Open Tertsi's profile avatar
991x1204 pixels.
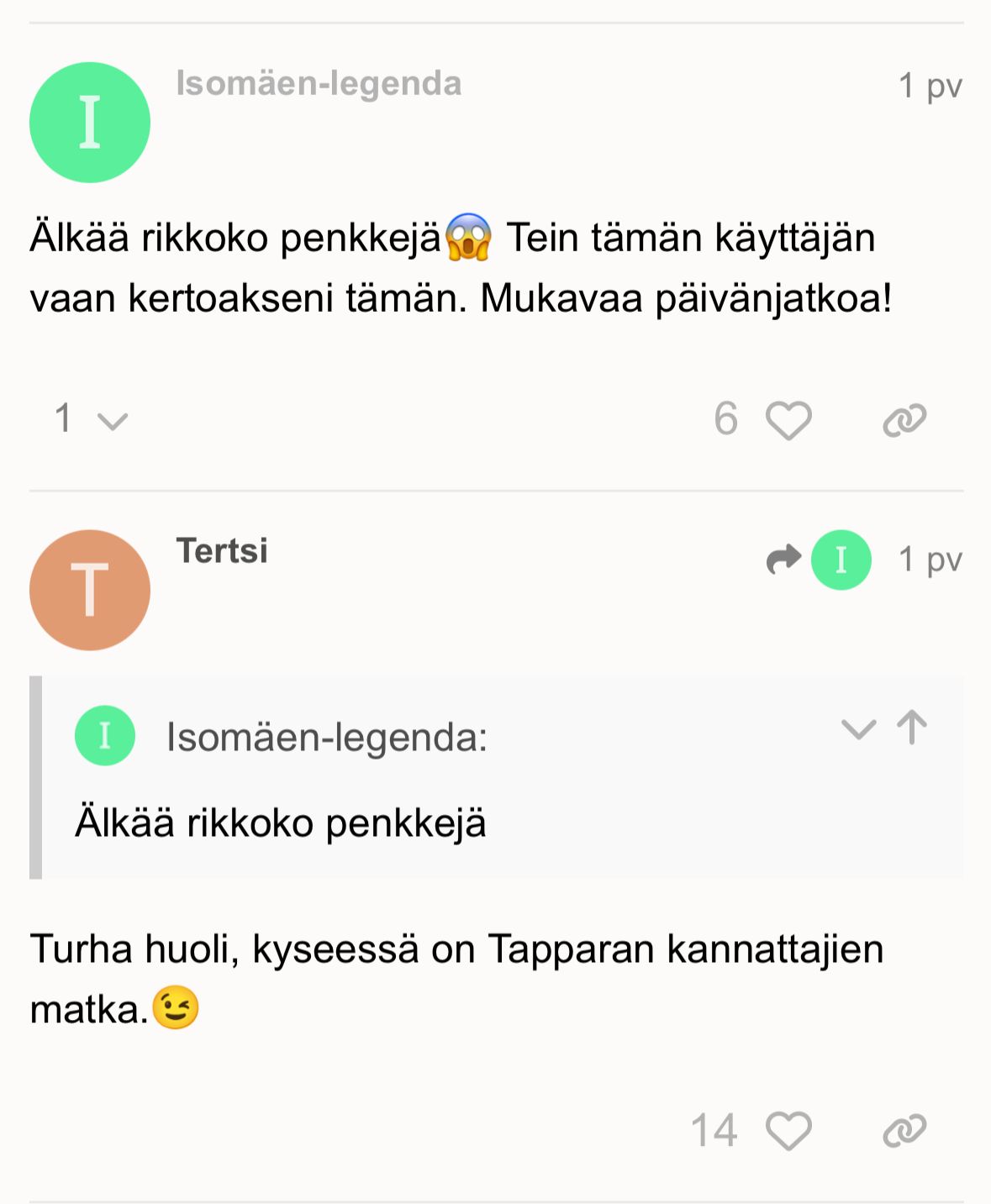(90, 590)
